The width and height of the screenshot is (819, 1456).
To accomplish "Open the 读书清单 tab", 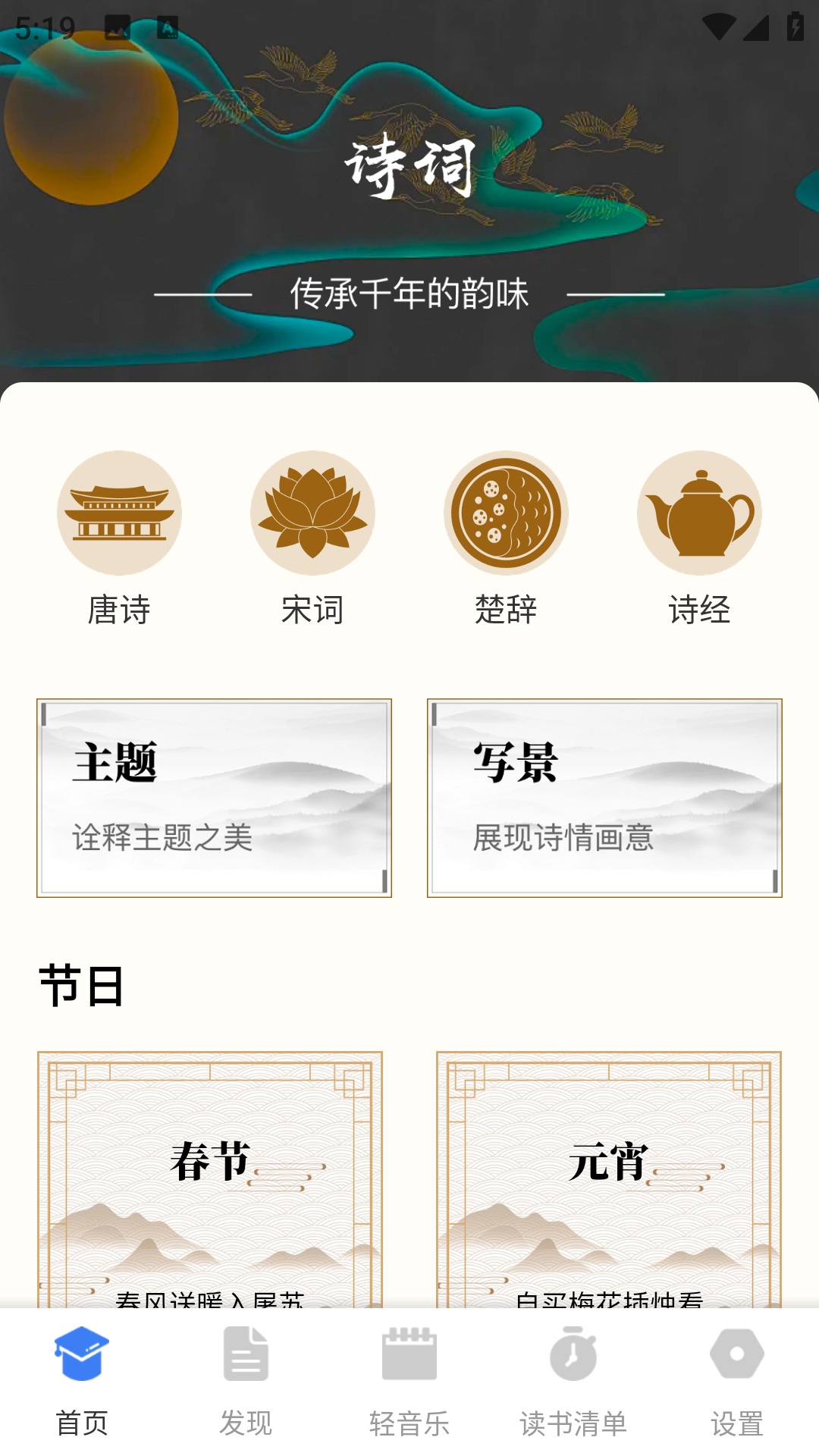I will 573,1382.
